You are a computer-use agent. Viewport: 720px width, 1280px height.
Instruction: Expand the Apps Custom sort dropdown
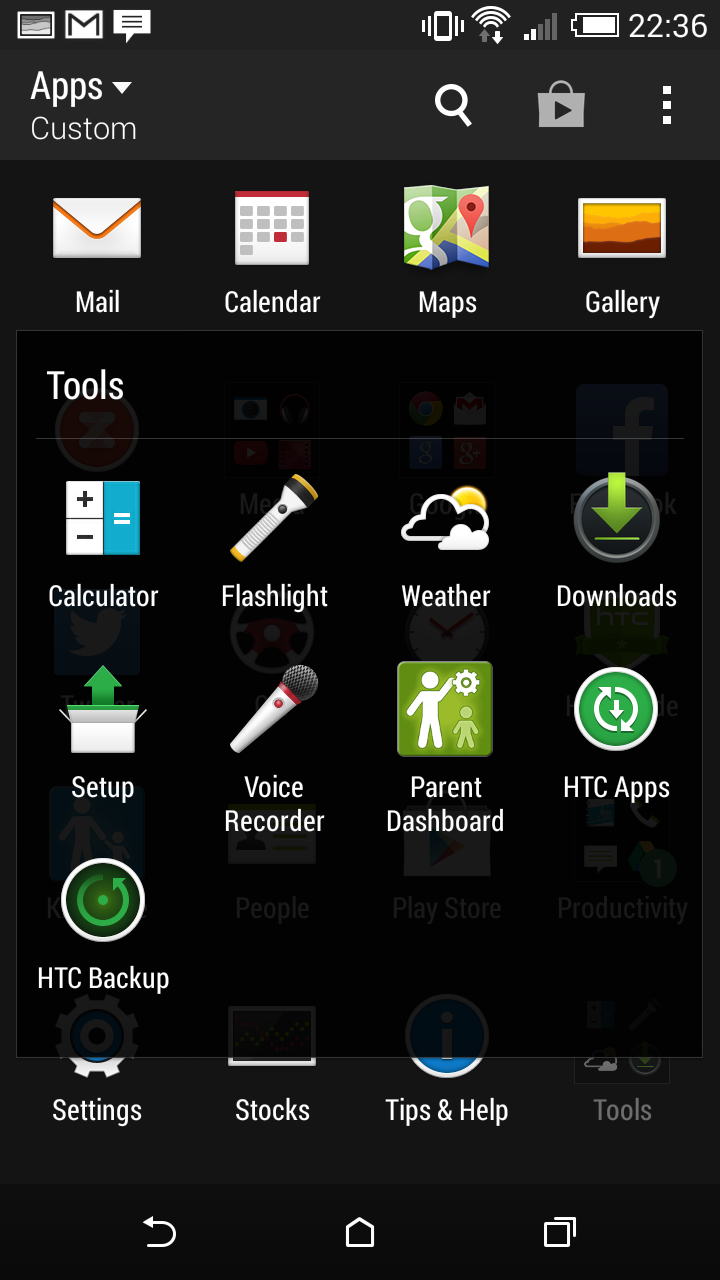tap(83, 105)
